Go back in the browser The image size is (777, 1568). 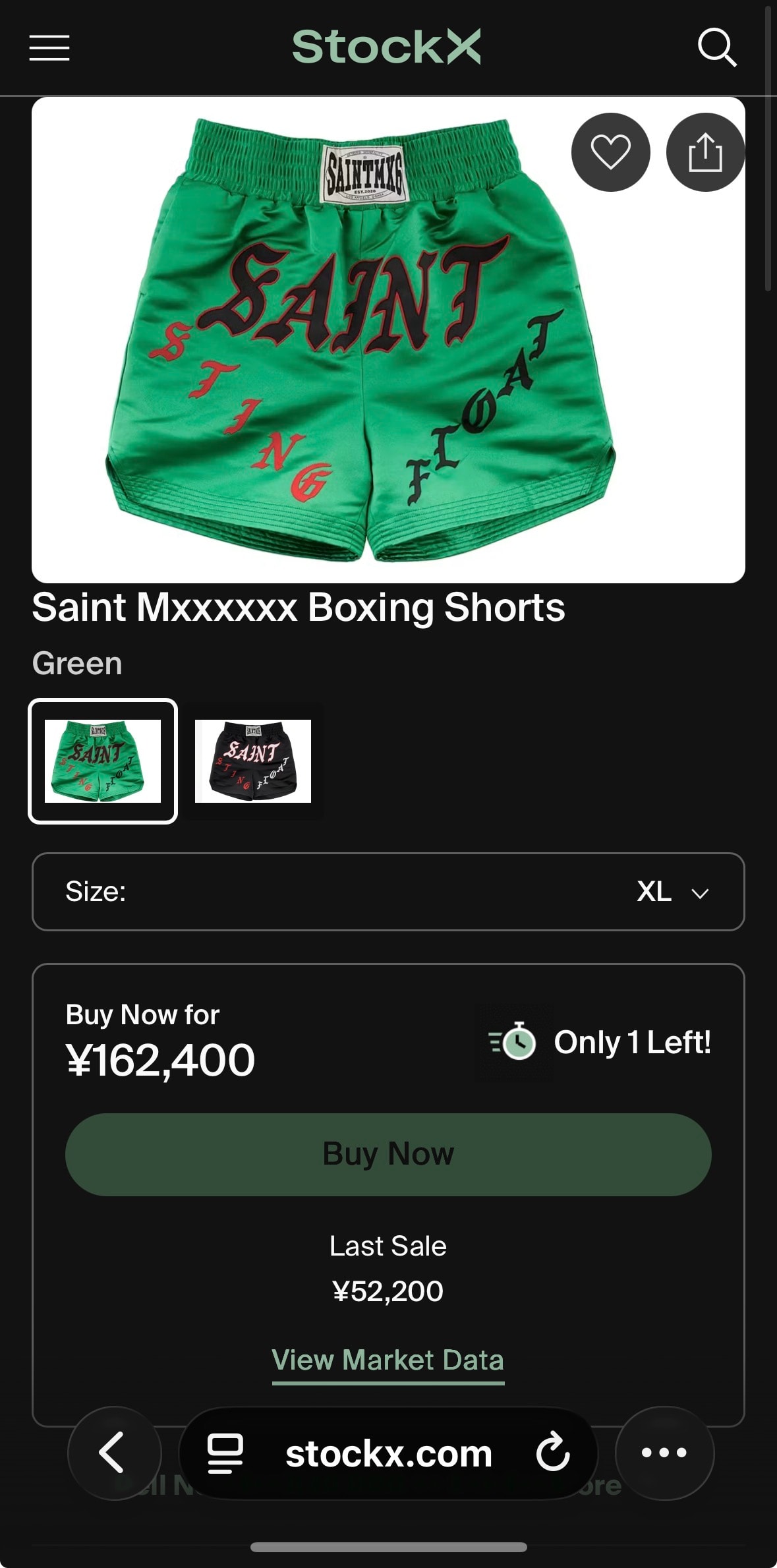point(115,1453)
